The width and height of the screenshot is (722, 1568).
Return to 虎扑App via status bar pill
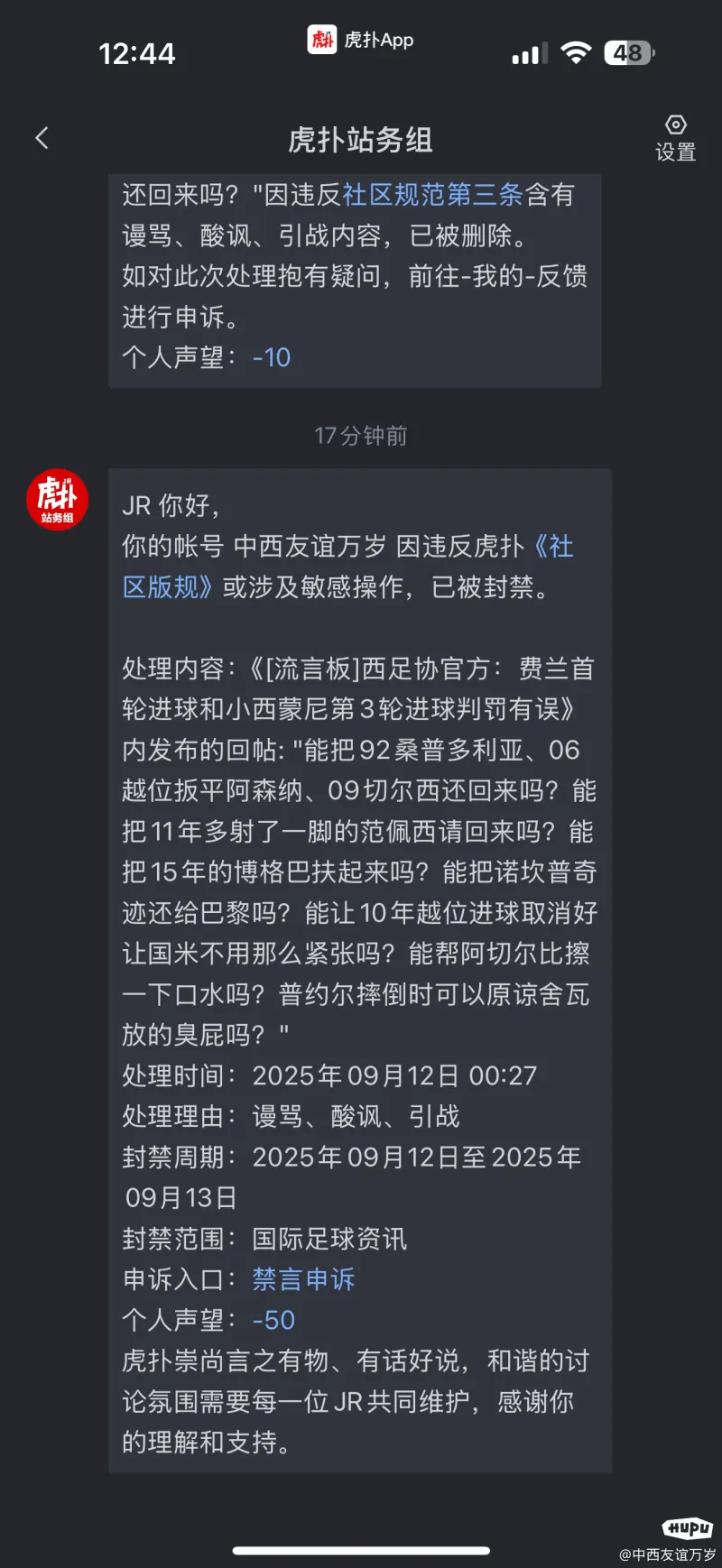click(x=361, y=40)
